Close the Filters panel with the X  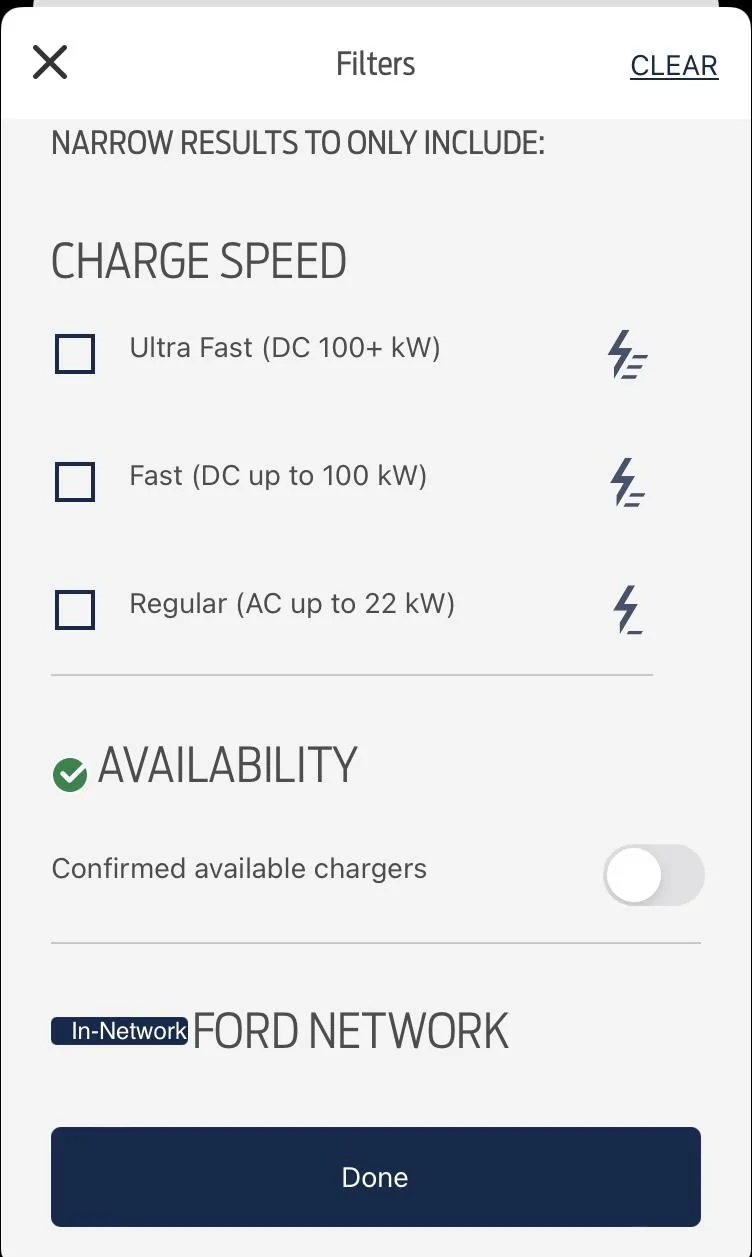(49, 62)
